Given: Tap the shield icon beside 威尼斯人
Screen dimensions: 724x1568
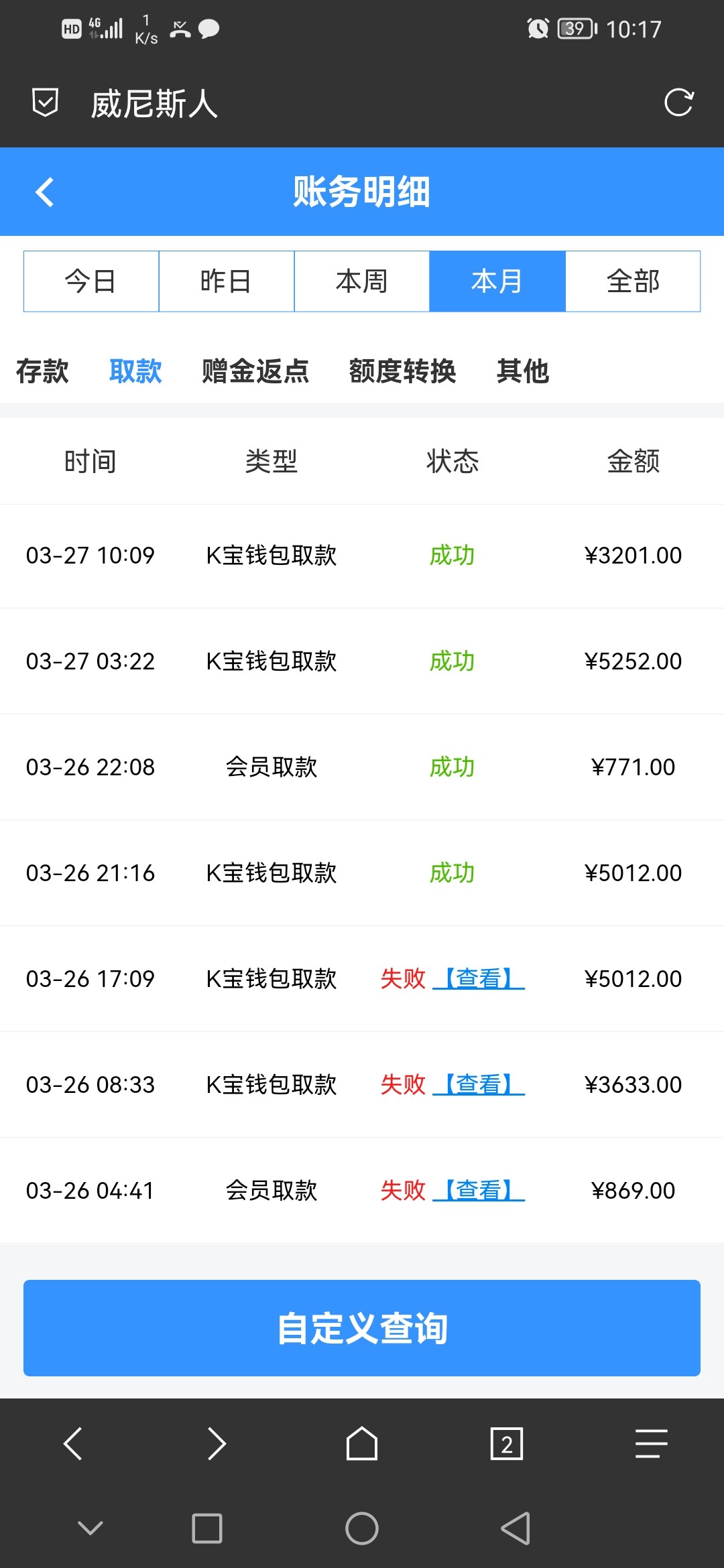Looking at the screenshot, I should point(46,103).
